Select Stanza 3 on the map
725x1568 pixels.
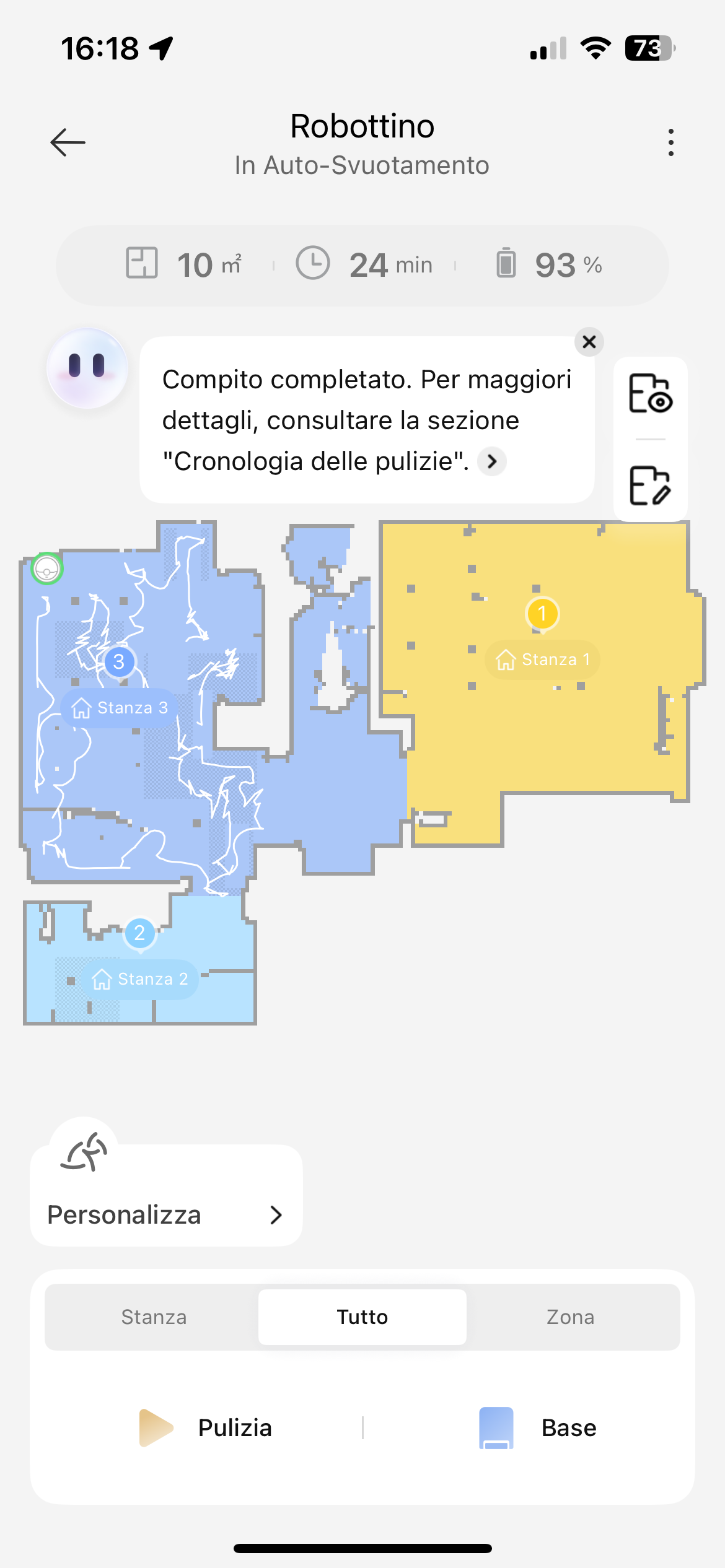tap(120, 707)
